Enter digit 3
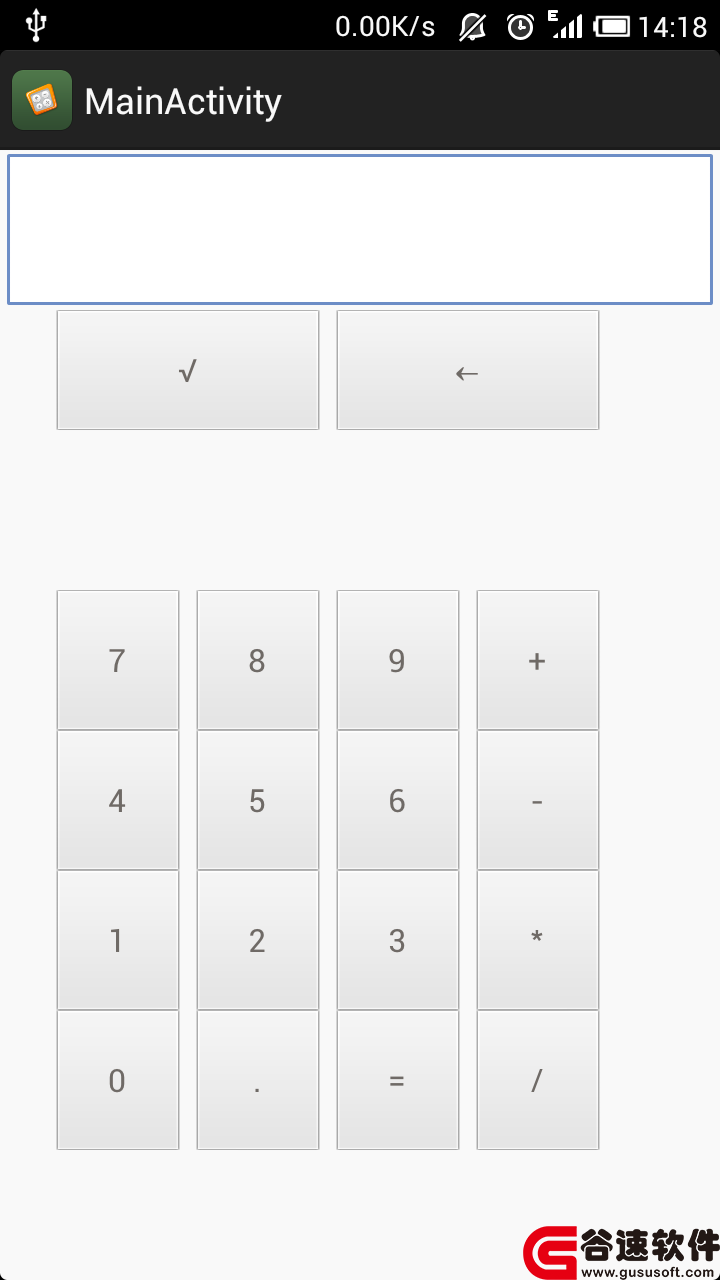This screenshot has height=1280, width=720. [398, 940]
